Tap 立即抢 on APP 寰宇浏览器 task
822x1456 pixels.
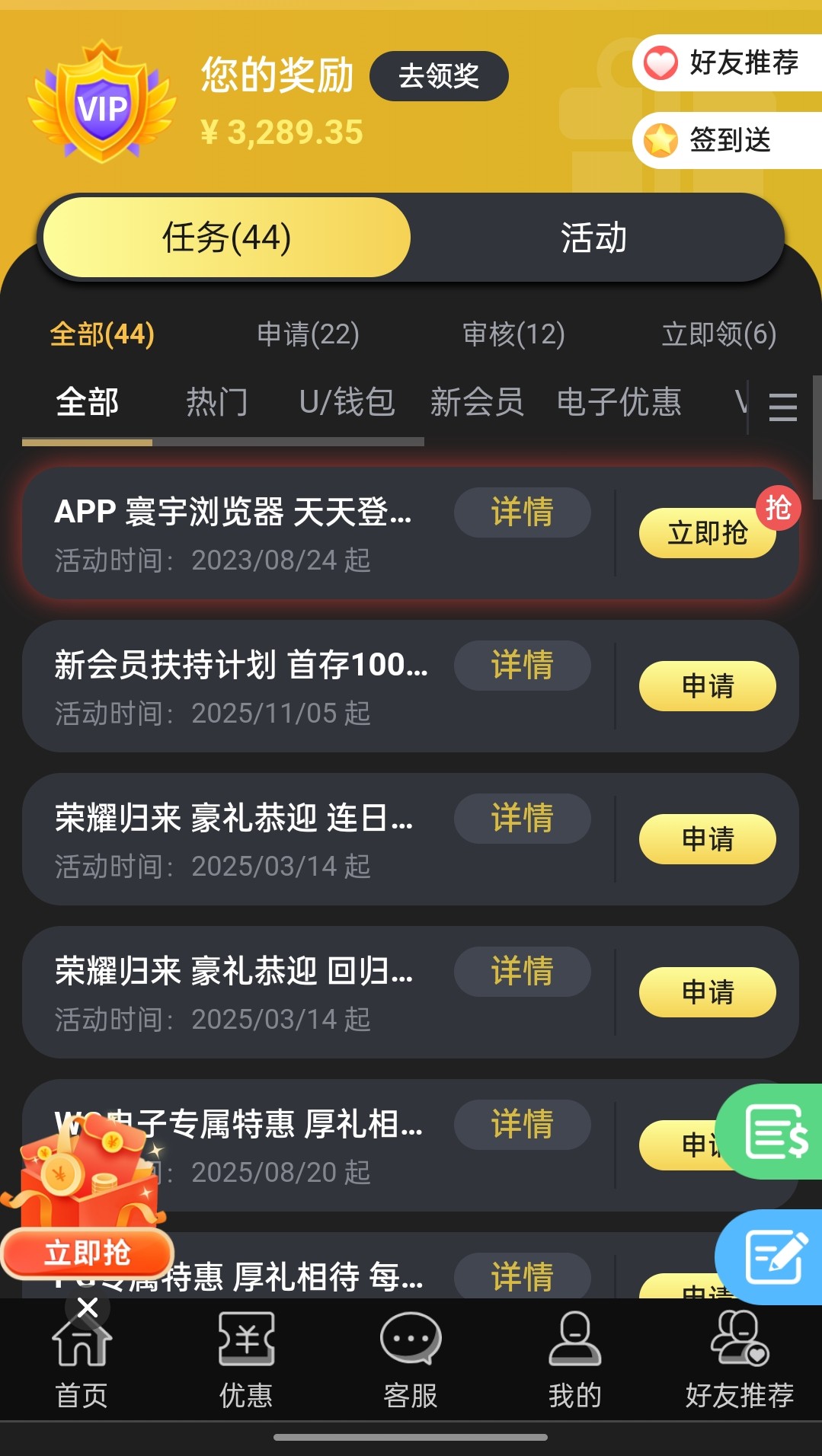707,533
